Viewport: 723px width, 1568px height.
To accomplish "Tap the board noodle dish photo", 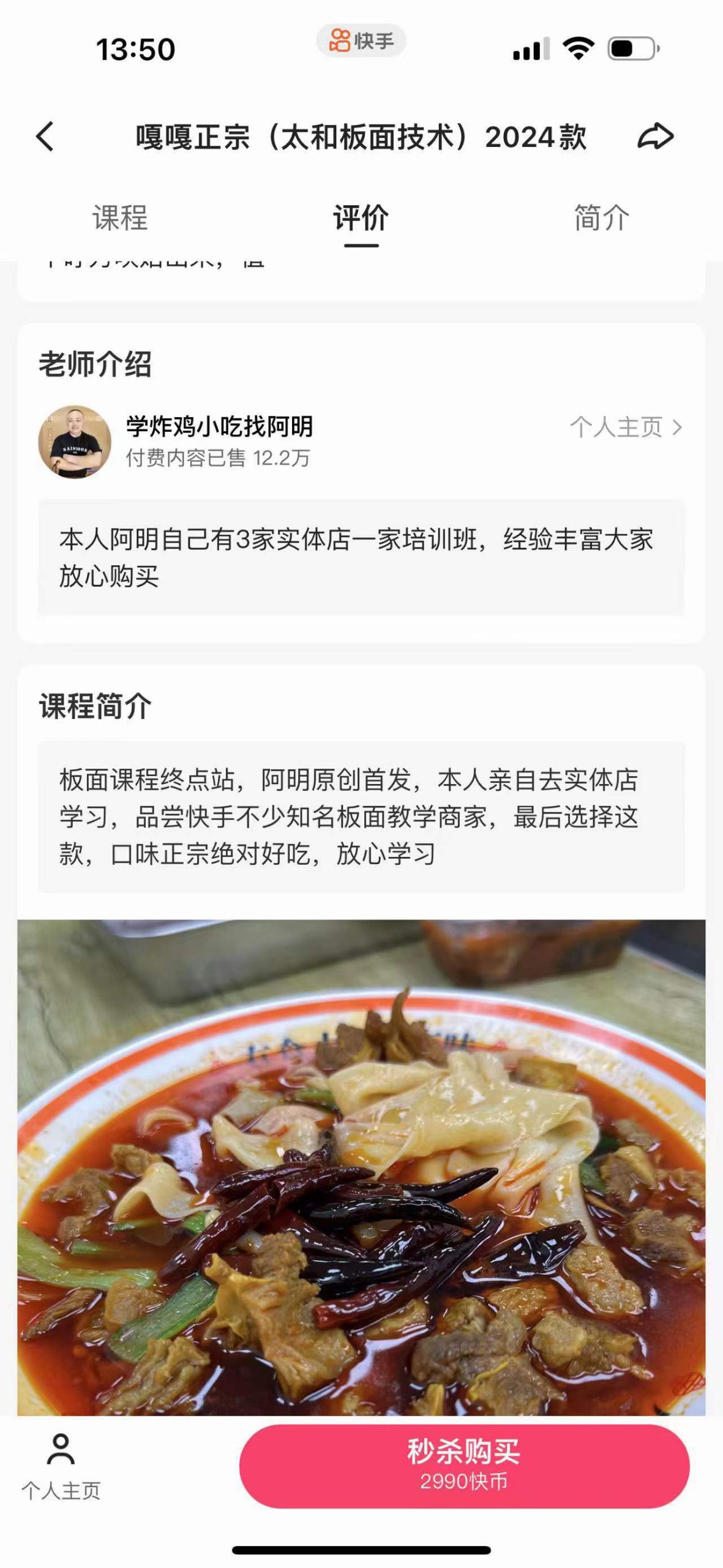I will click(x=361, y=1164).
